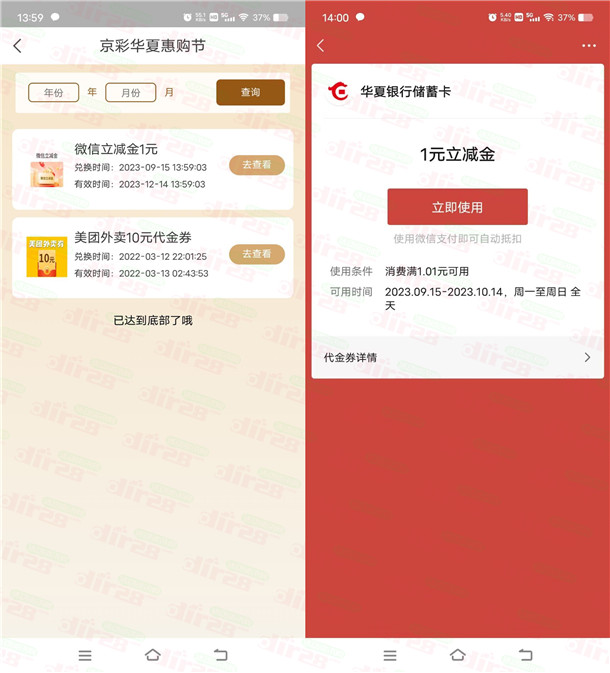This screenshot has width=610, height=673.
Task: Open the 代金券详情 row
Action: tap(457, 357)
